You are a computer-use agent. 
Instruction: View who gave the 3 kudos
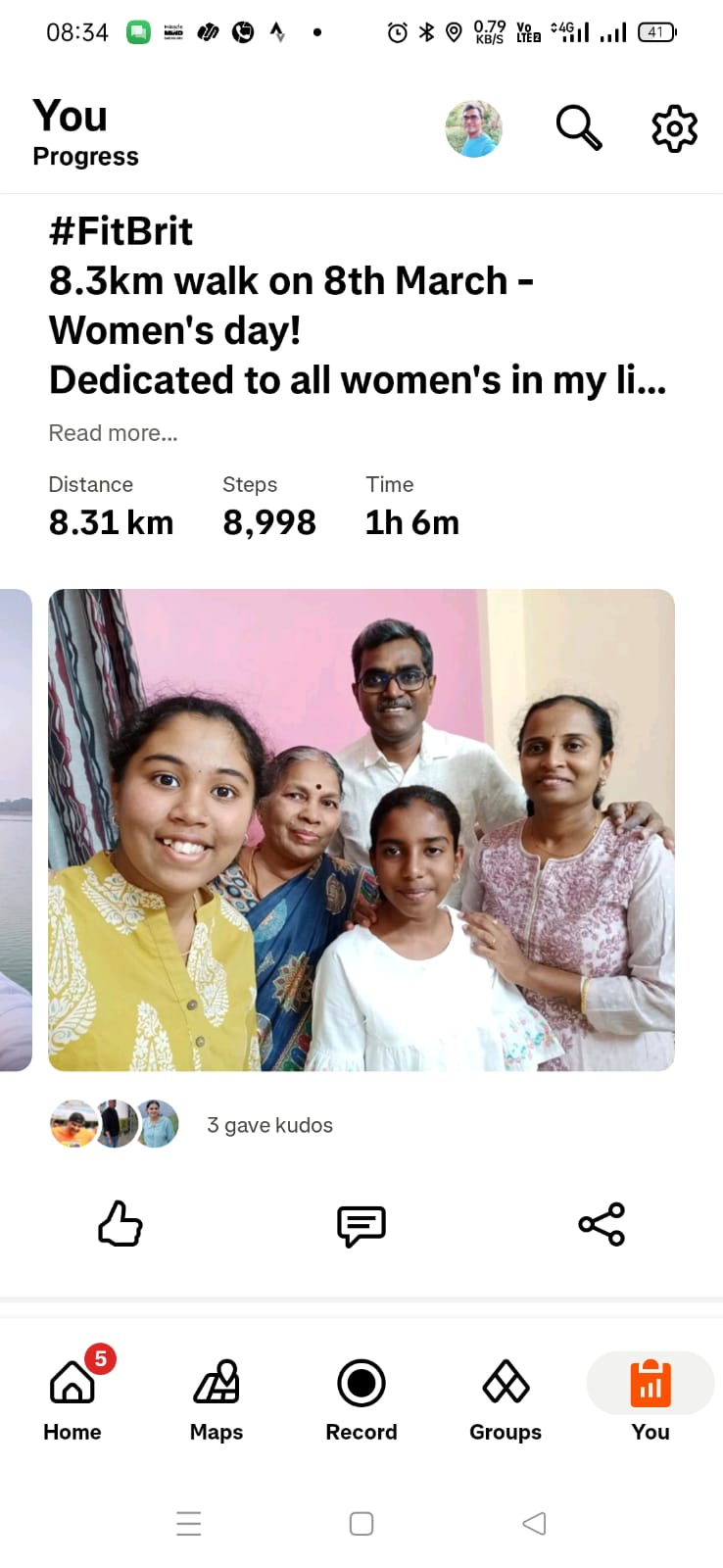(x=269, y=1125)
